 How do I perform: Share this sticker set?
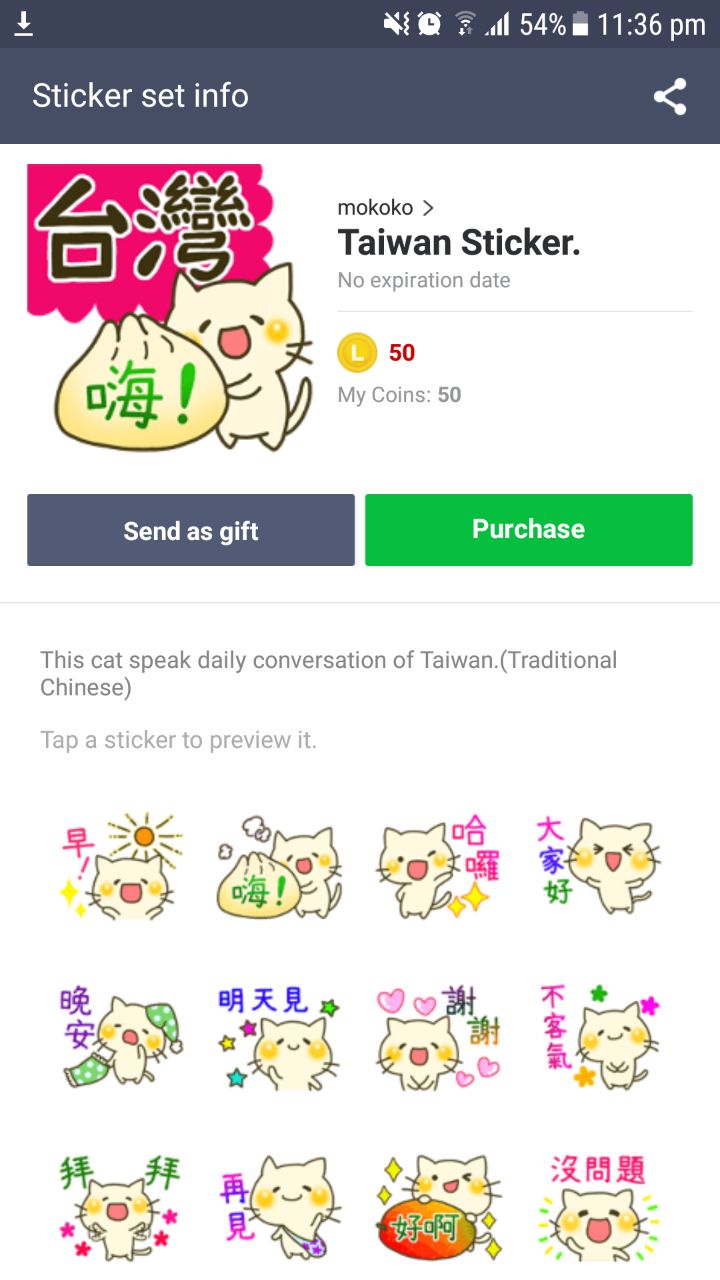click(670, 97)
